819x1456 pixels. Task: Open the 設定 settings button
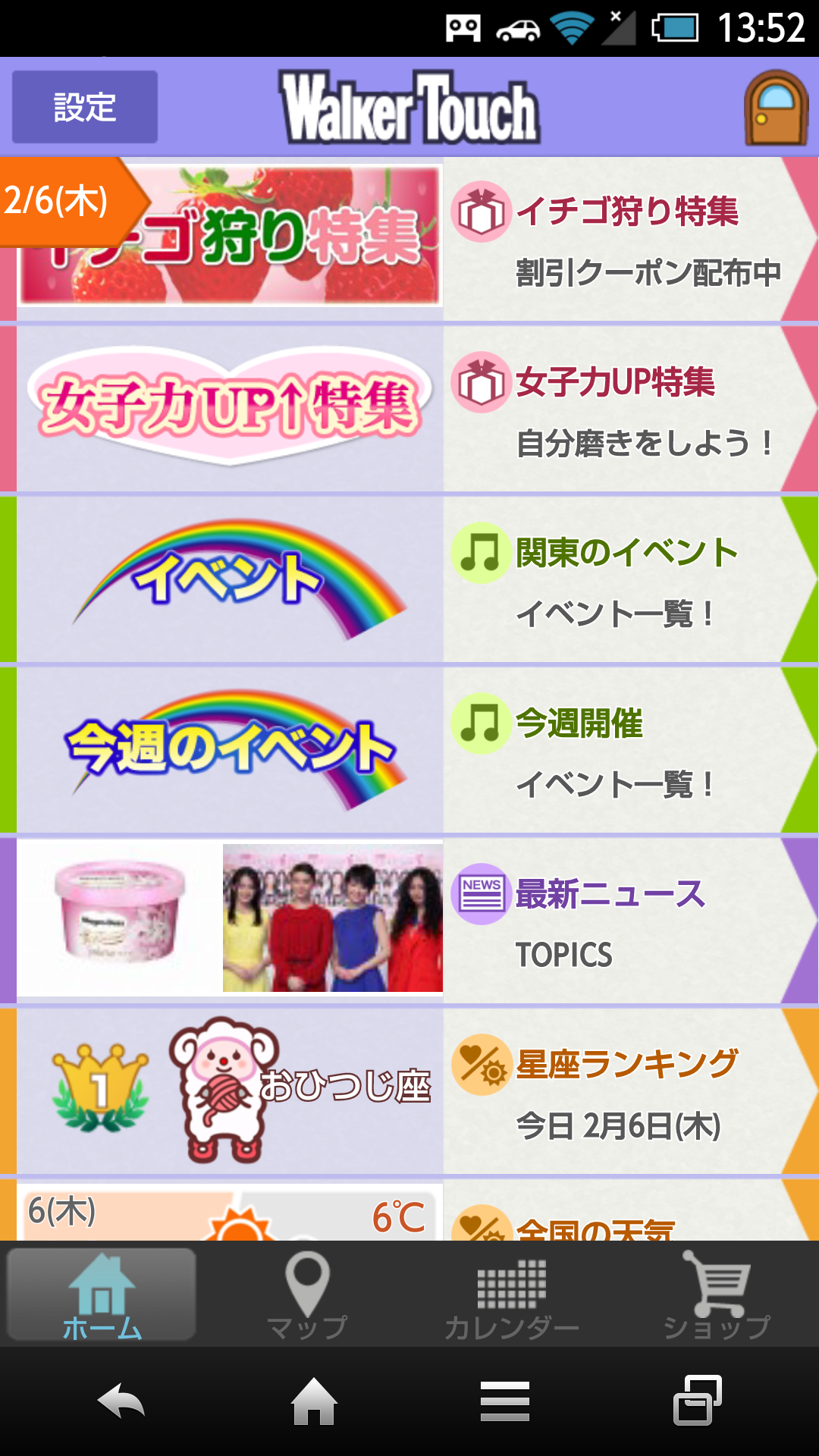[84, 107]
